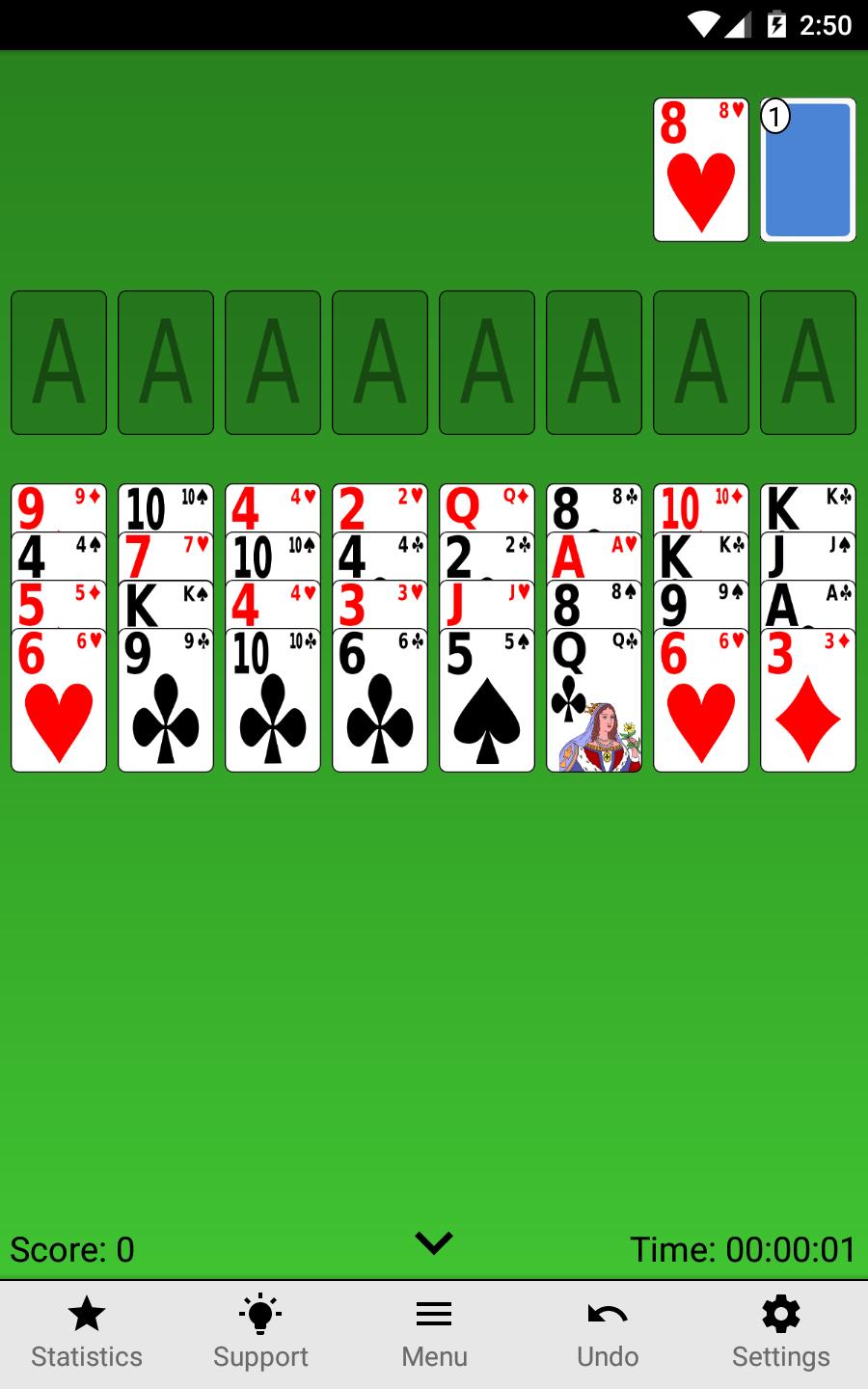Open Settings
This screenshot has height=1389, width=868.
pyautogui.click(x=781, y=1335)
